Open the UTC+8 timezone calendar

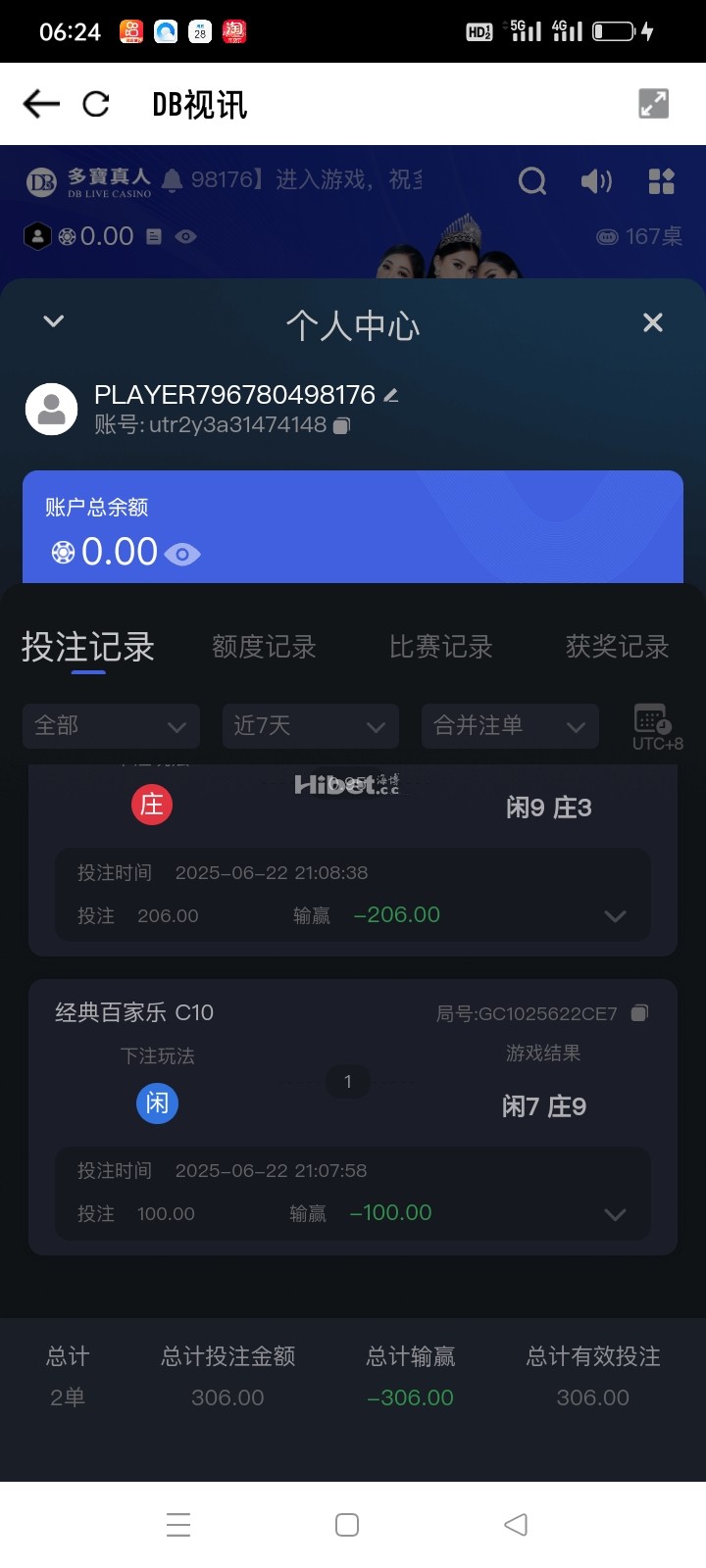655,726
